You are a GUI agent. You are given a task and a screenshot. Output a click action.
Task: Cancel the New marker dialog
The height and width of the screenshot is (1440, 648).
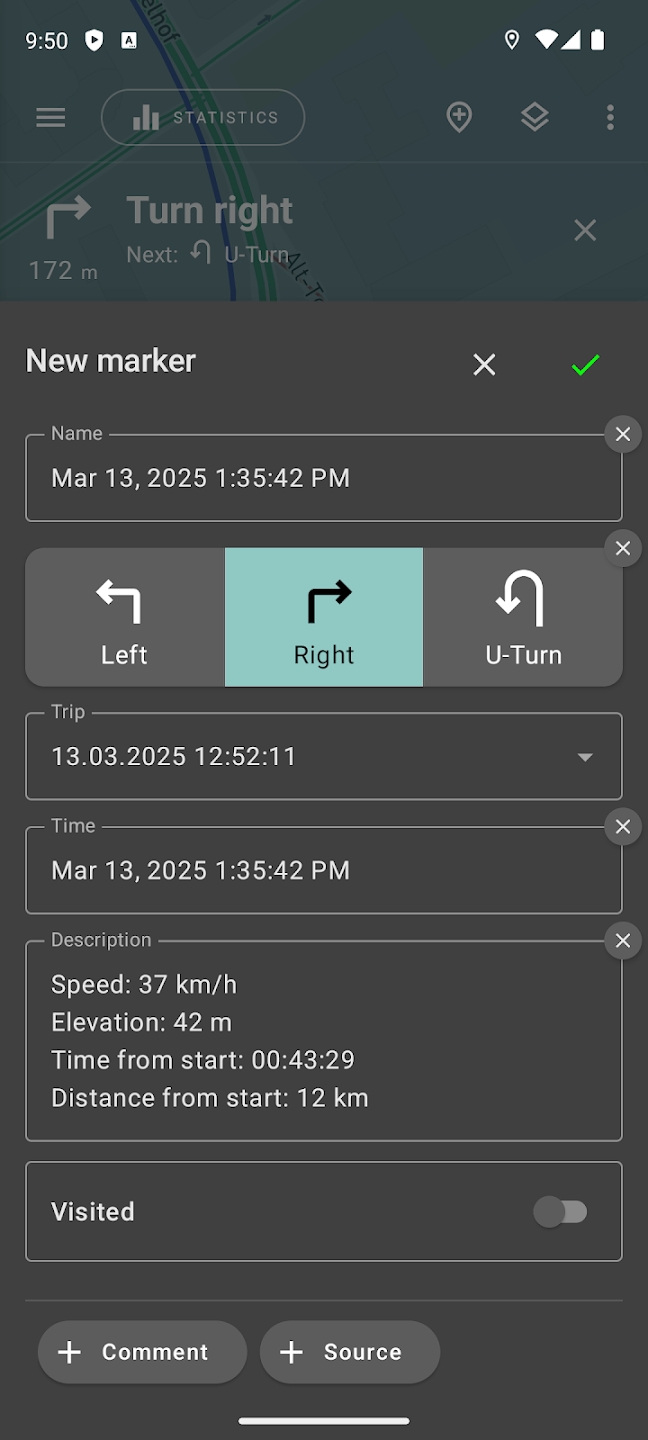coord(484,365)
